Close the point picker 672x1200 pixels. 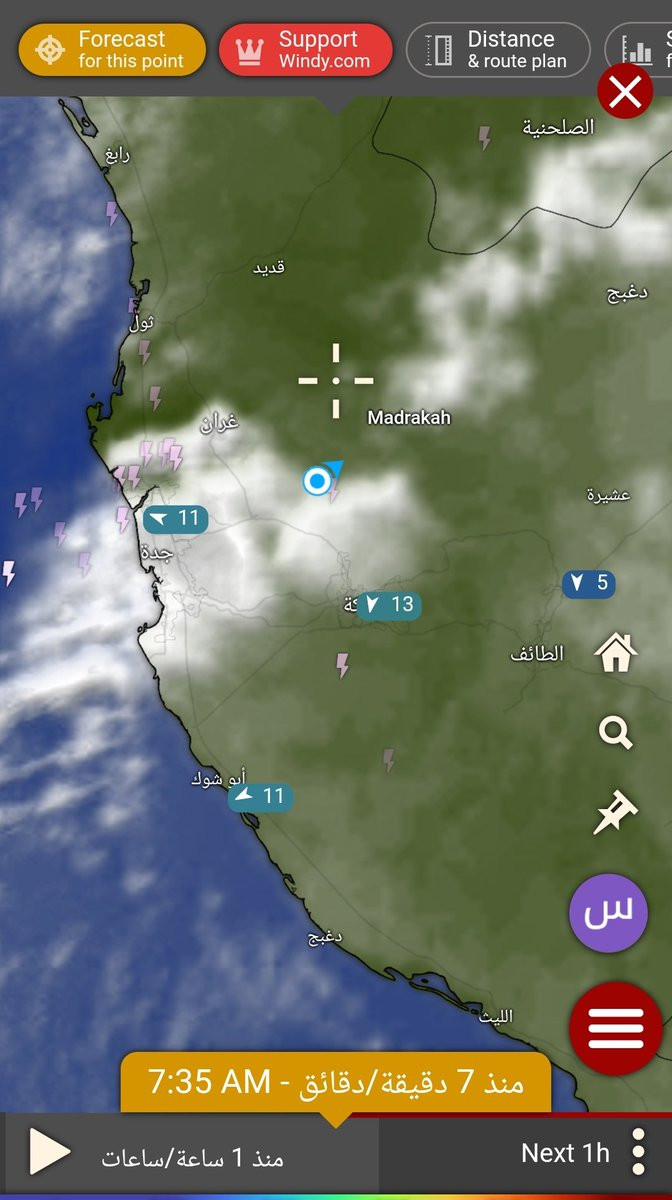coord(625,93)
